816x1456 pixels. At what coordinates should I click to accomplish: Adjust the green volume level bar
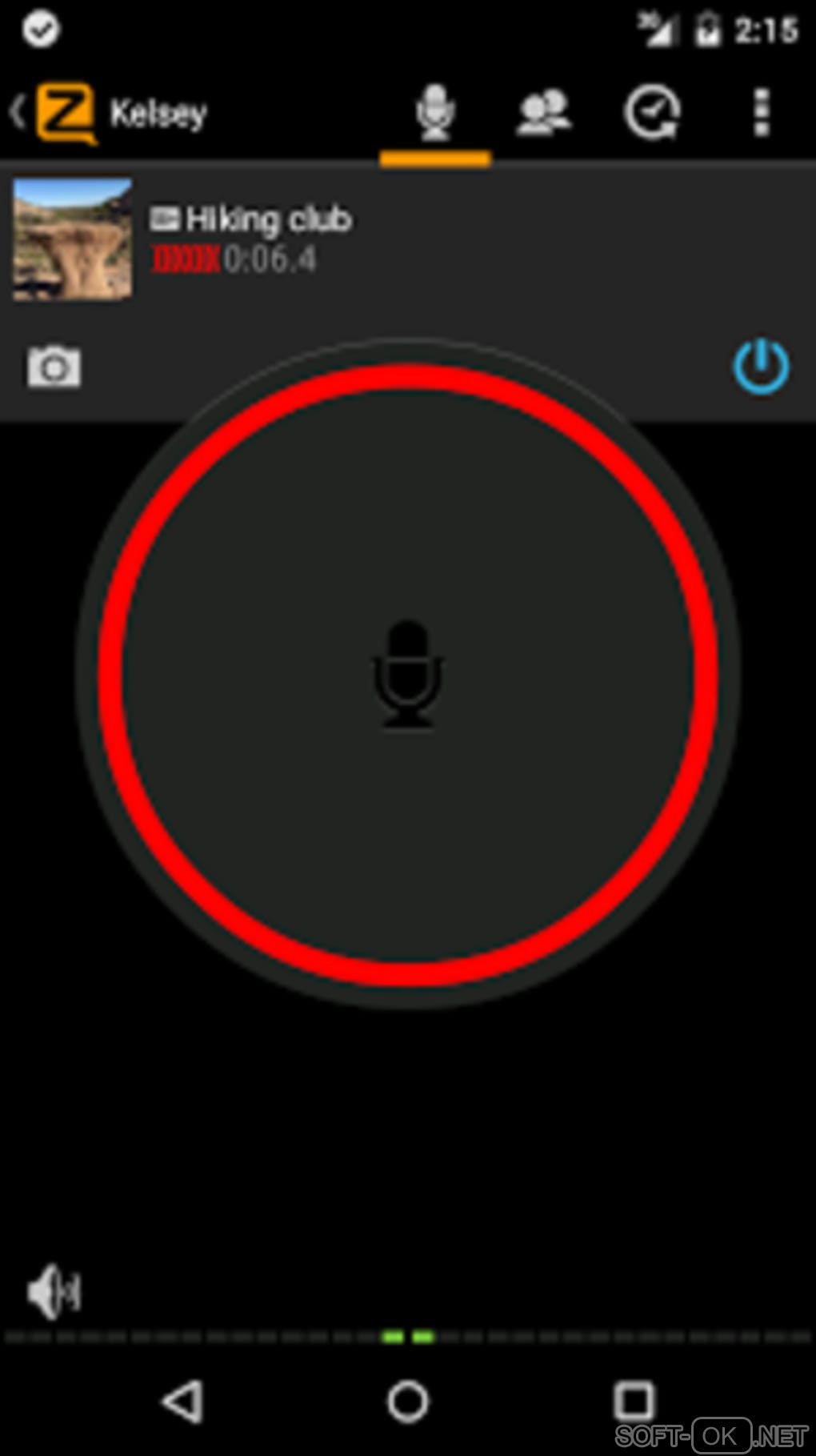pos(408,1337)
